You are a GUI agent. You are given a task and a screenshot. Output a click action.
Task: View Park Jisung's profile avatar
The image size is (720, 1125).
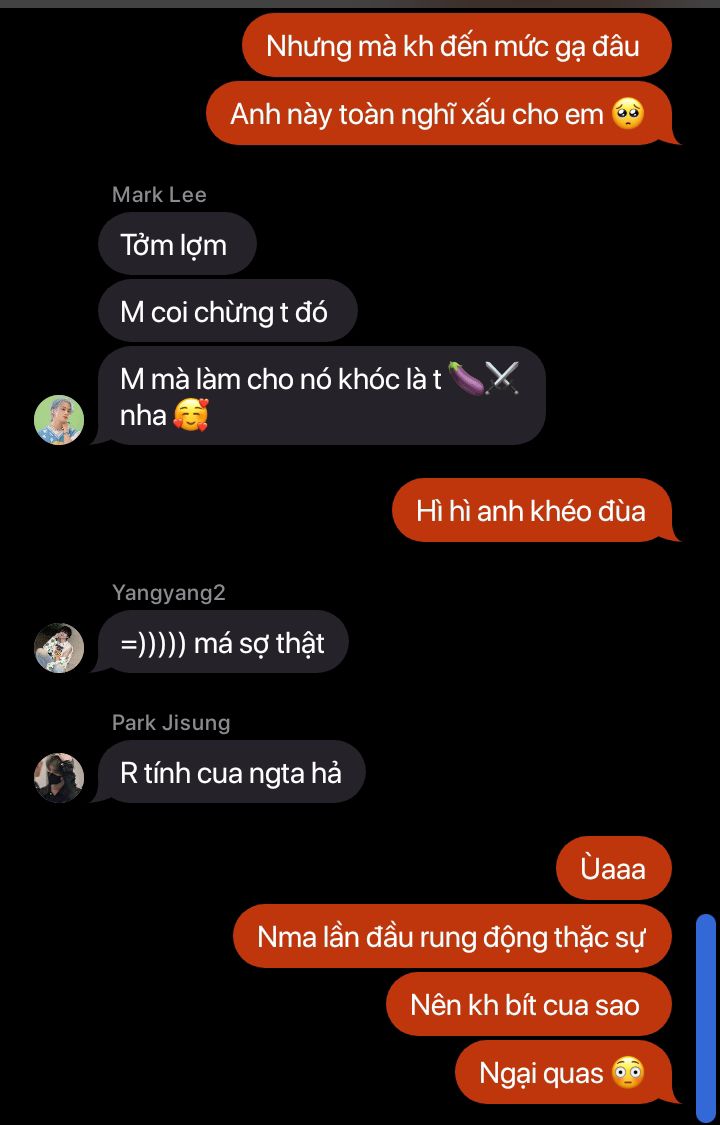tap(59, 778)
